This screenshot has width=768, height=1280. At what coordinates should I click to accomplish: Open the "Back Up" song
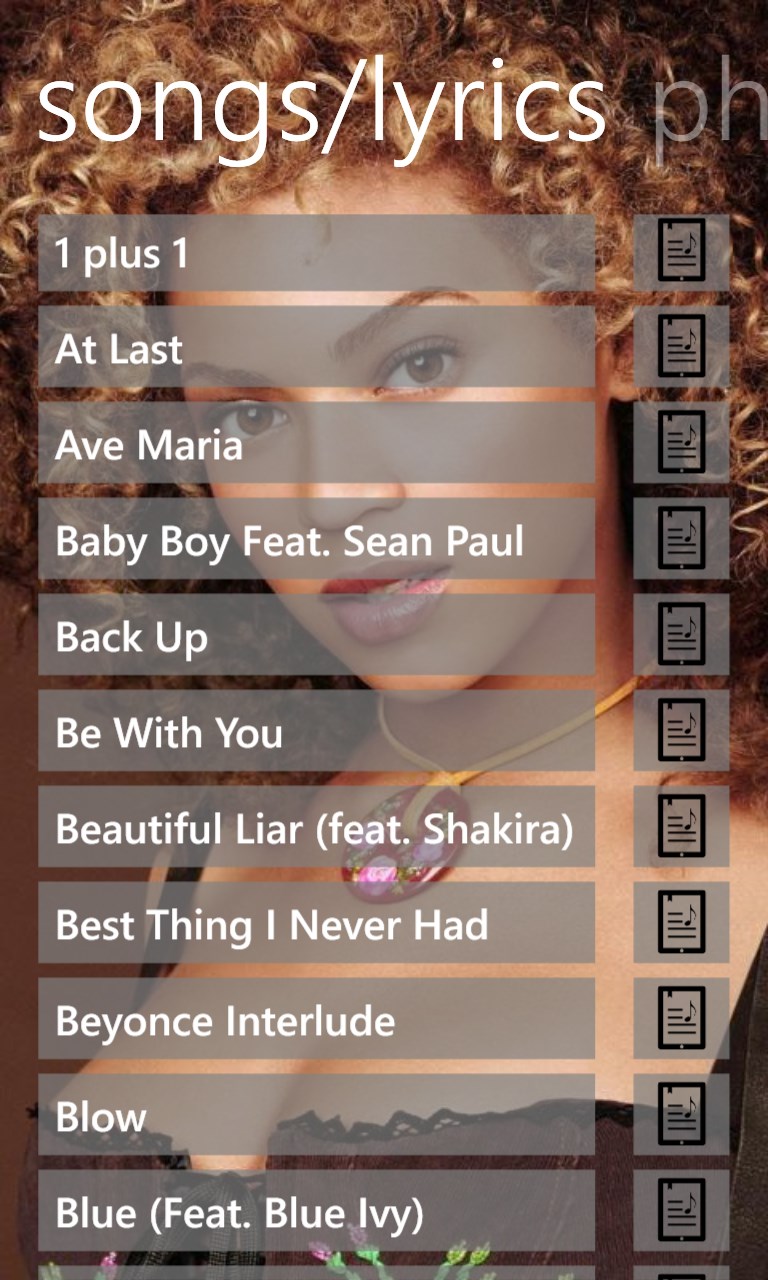click(316, 637)
